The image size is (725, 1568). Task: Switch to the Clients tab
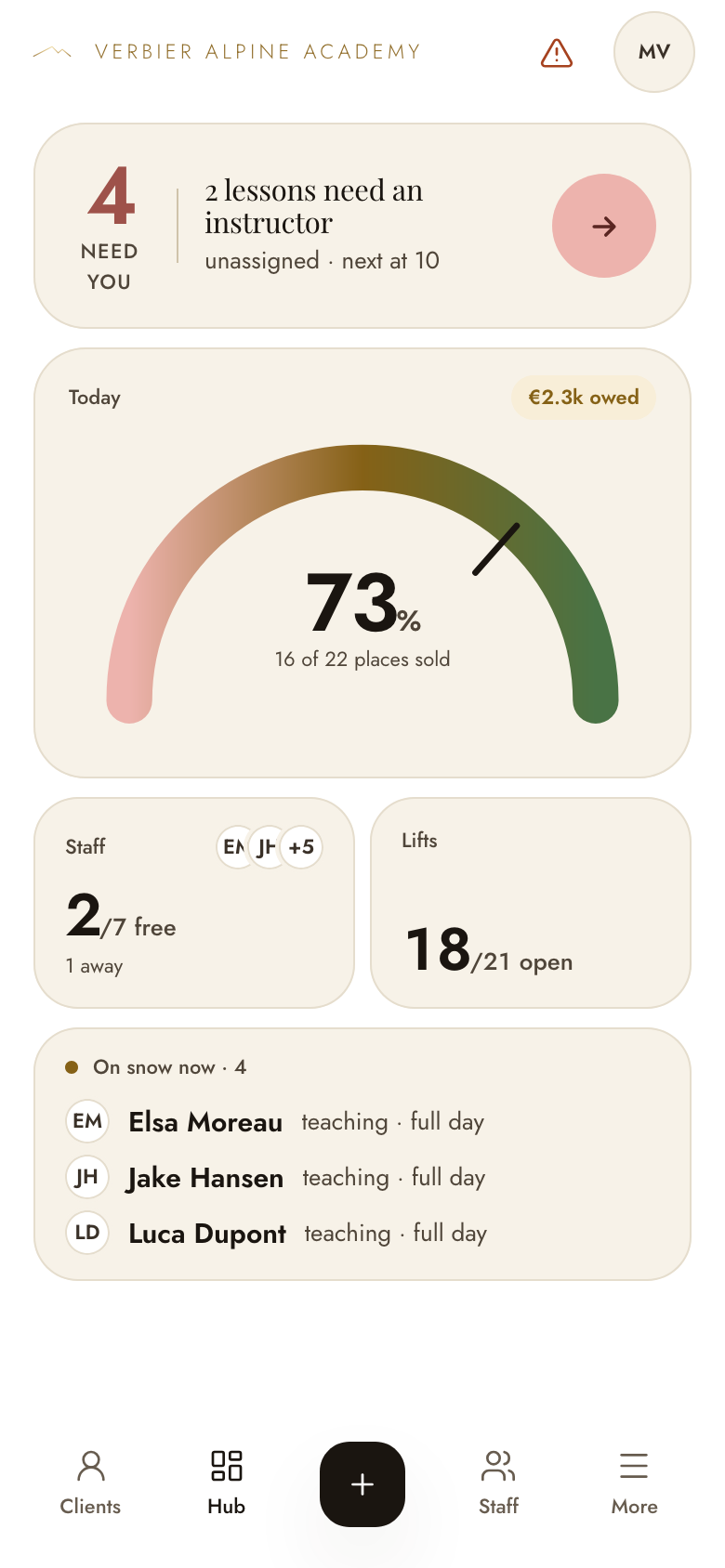[90, 1483]
